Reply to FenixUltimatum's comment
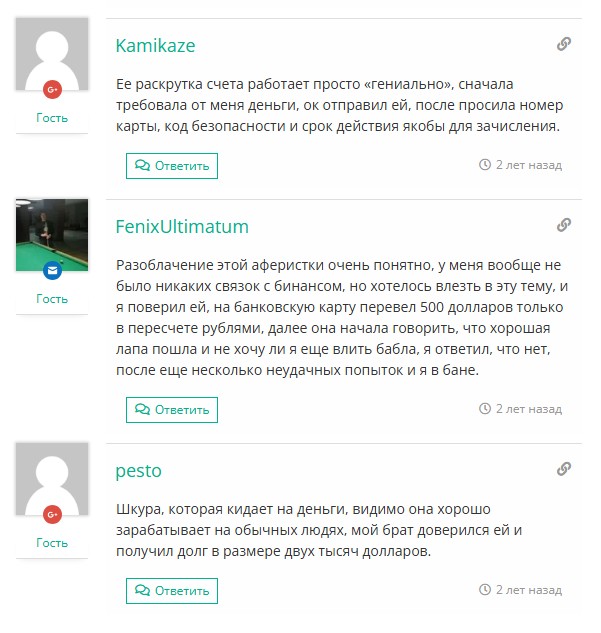 172,410
